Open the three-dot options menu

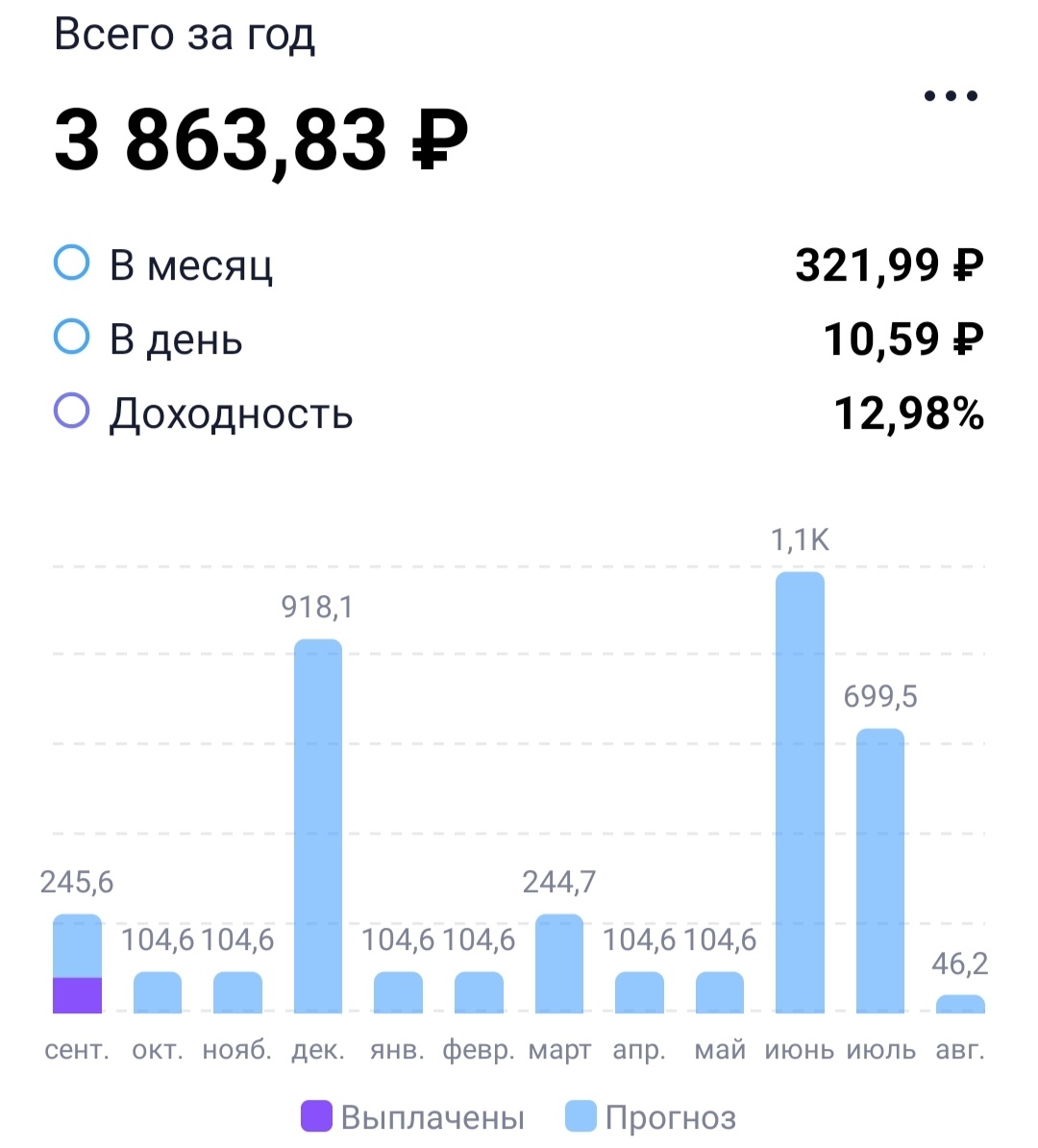951,94
